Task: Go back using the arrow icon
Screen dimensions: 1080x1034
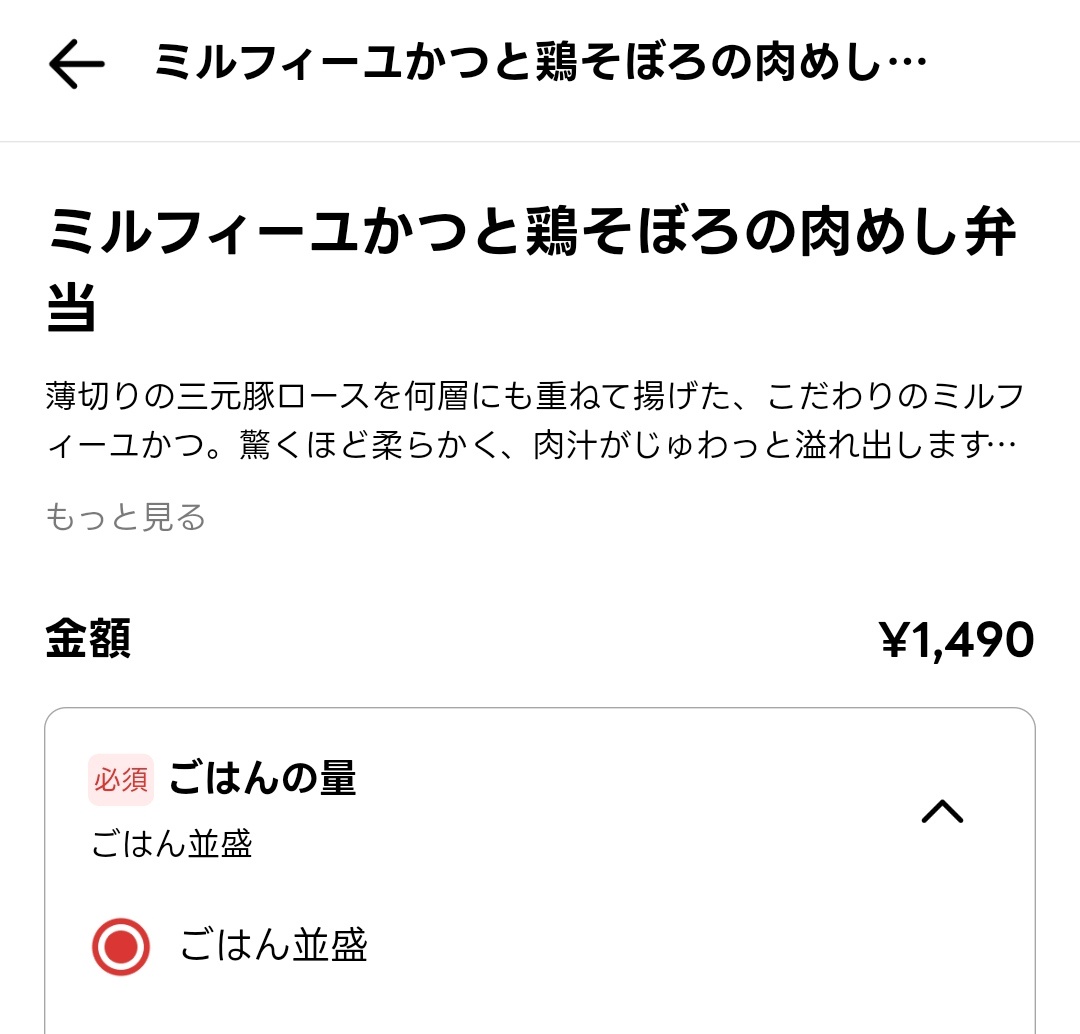Action: (76, 66)
